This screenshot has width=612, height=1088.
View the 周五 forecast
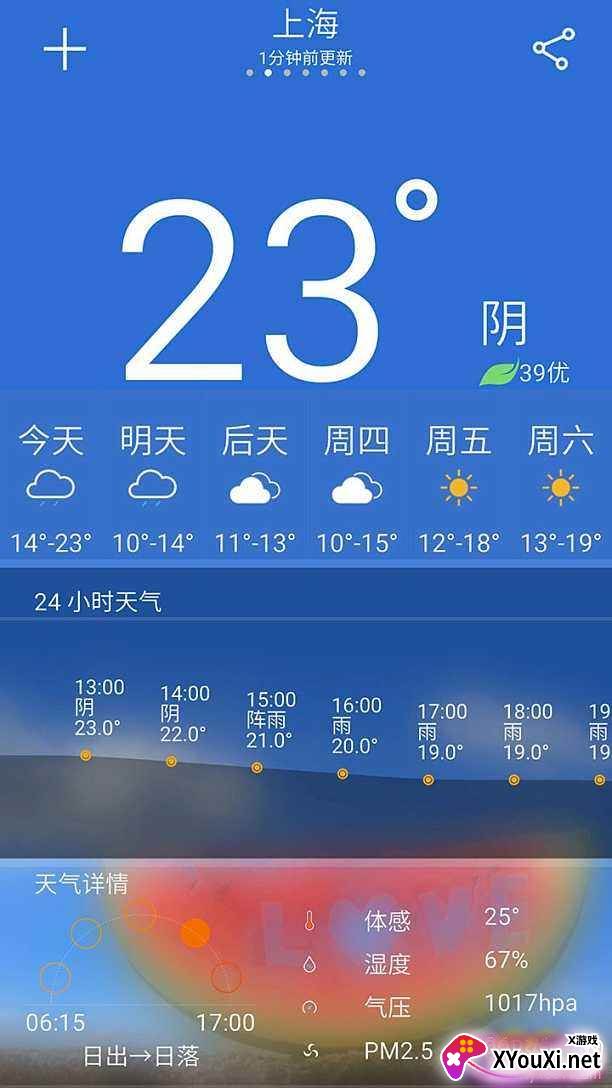coord(459,488)
